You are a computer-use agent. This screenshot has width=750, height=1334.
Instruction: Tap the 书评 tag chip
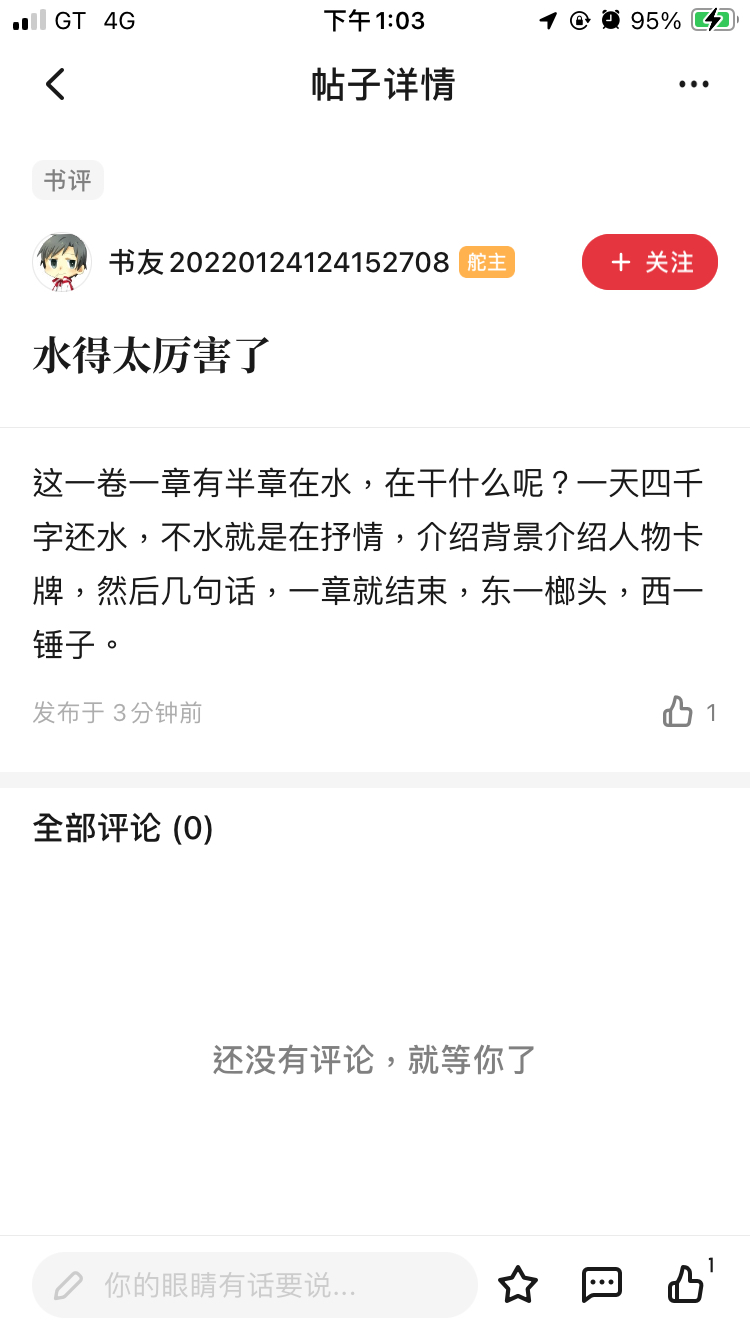(x=68, y=181)
